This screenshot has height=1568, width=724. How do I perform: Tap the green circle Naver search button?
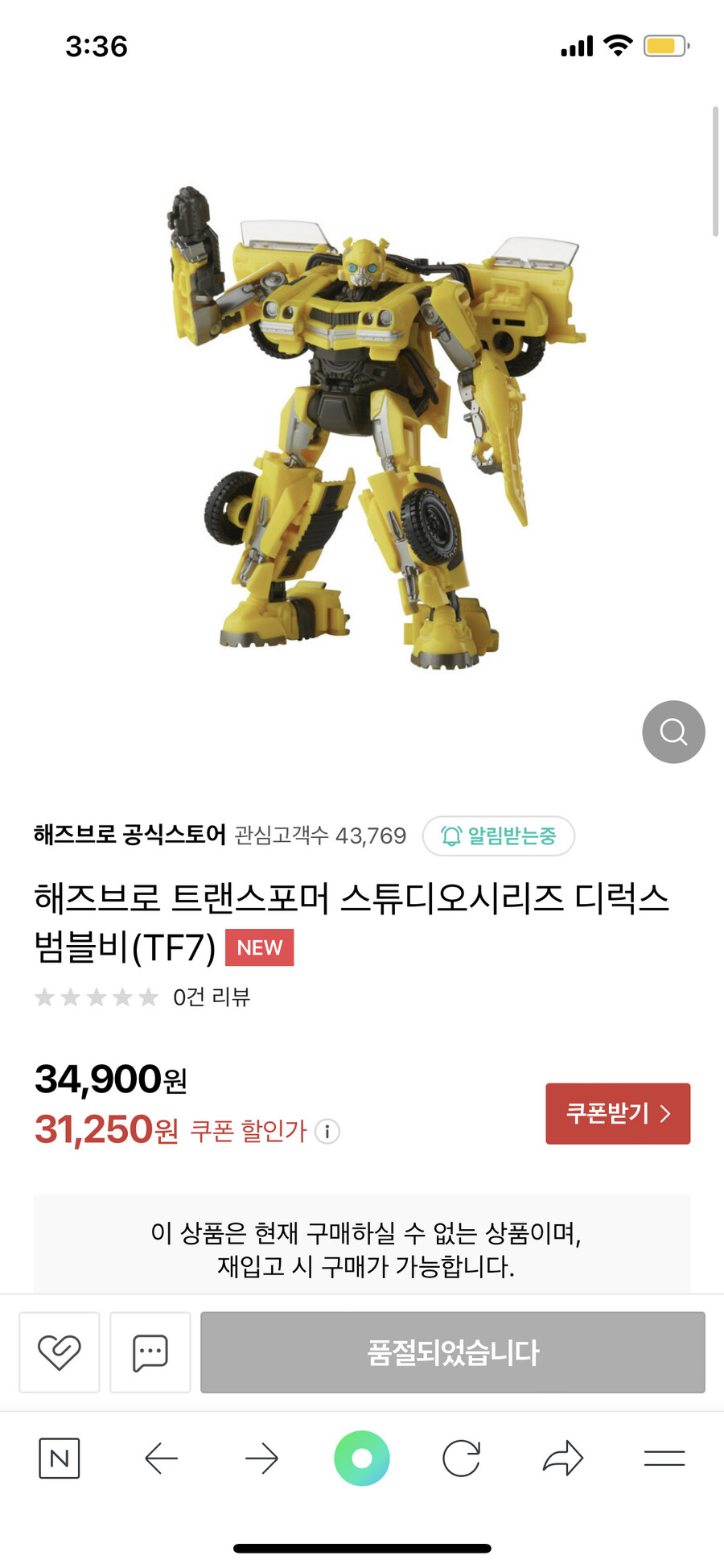(362, 1458)
